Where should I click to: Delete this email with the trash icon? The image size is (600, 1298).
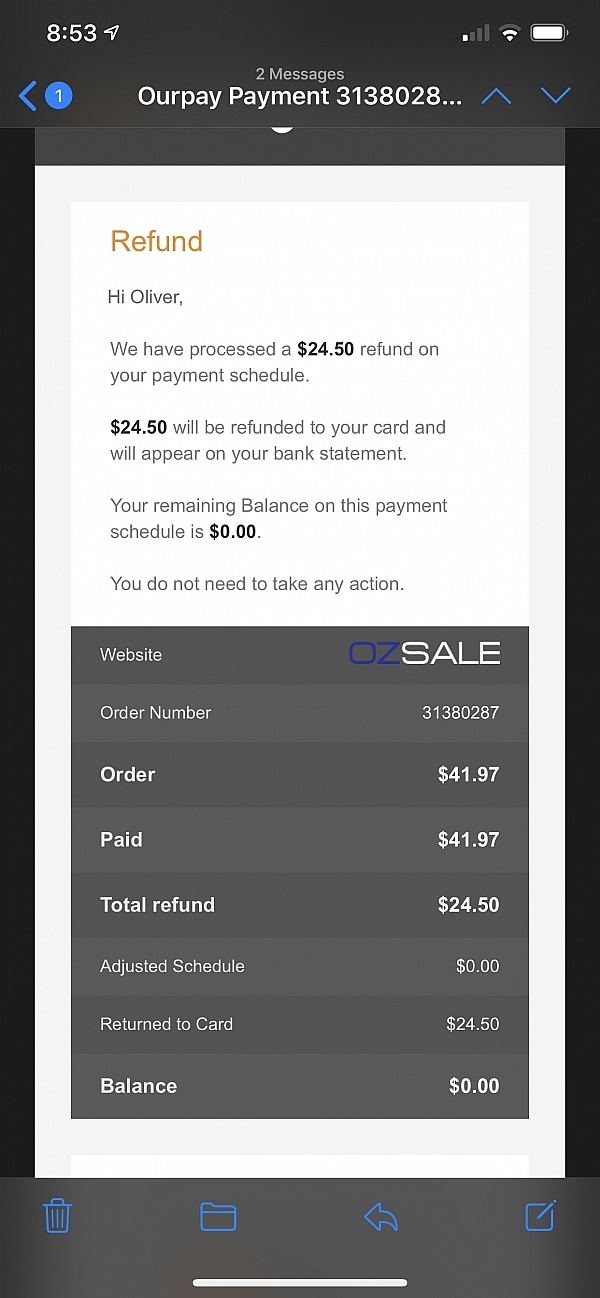click(57, 1216)
